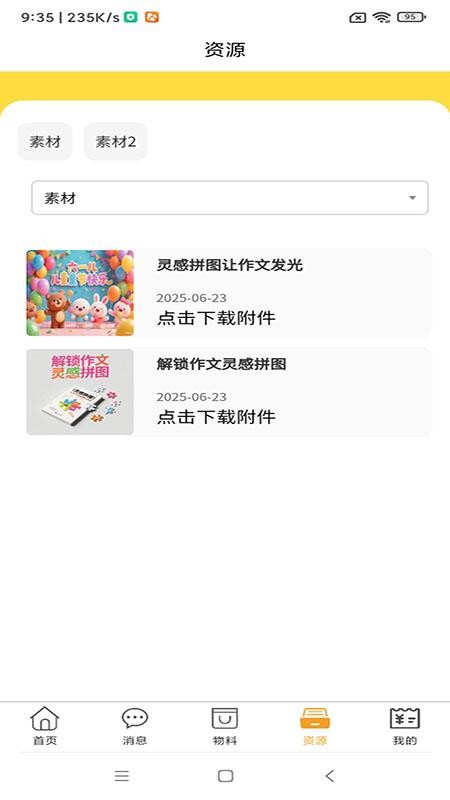Expand the 素材 dropdown
This screenshot has width=450, height=800.
click(230, 197)
